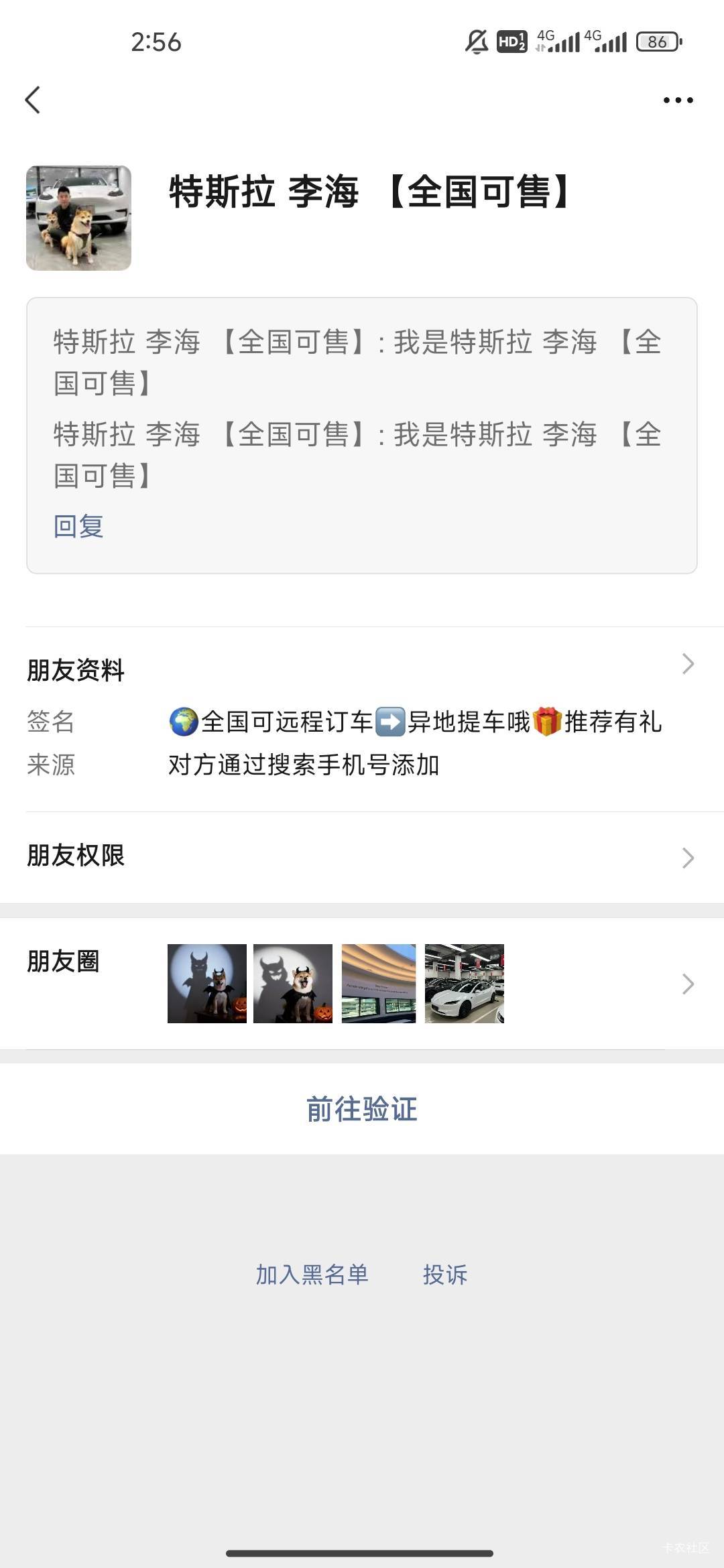Open the three-dot more options menu

pyautogui.click(x=678, y=101)
